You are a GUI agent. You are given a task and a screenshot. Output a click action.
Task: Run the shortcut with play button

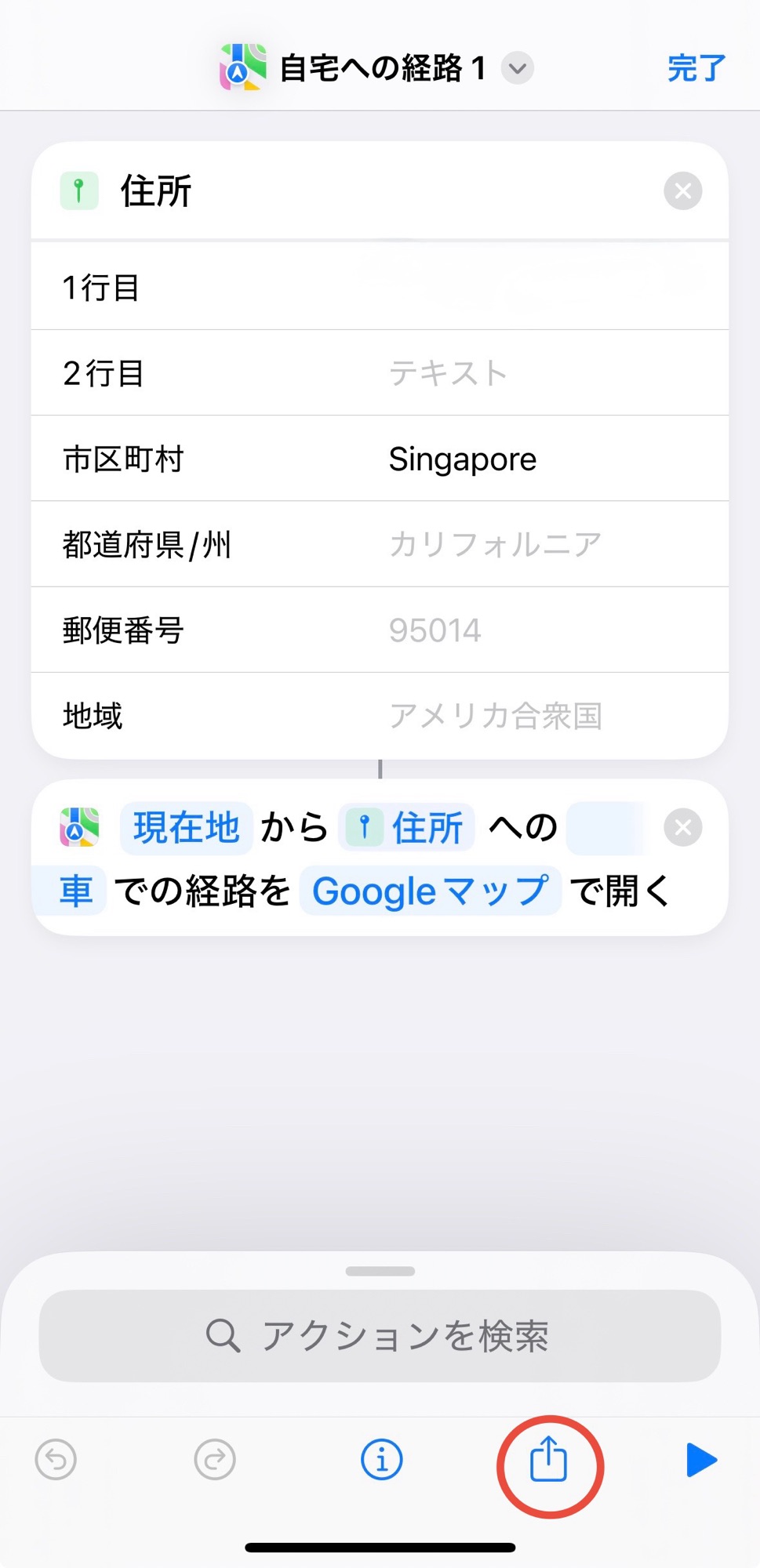[x=700, y=1460]
